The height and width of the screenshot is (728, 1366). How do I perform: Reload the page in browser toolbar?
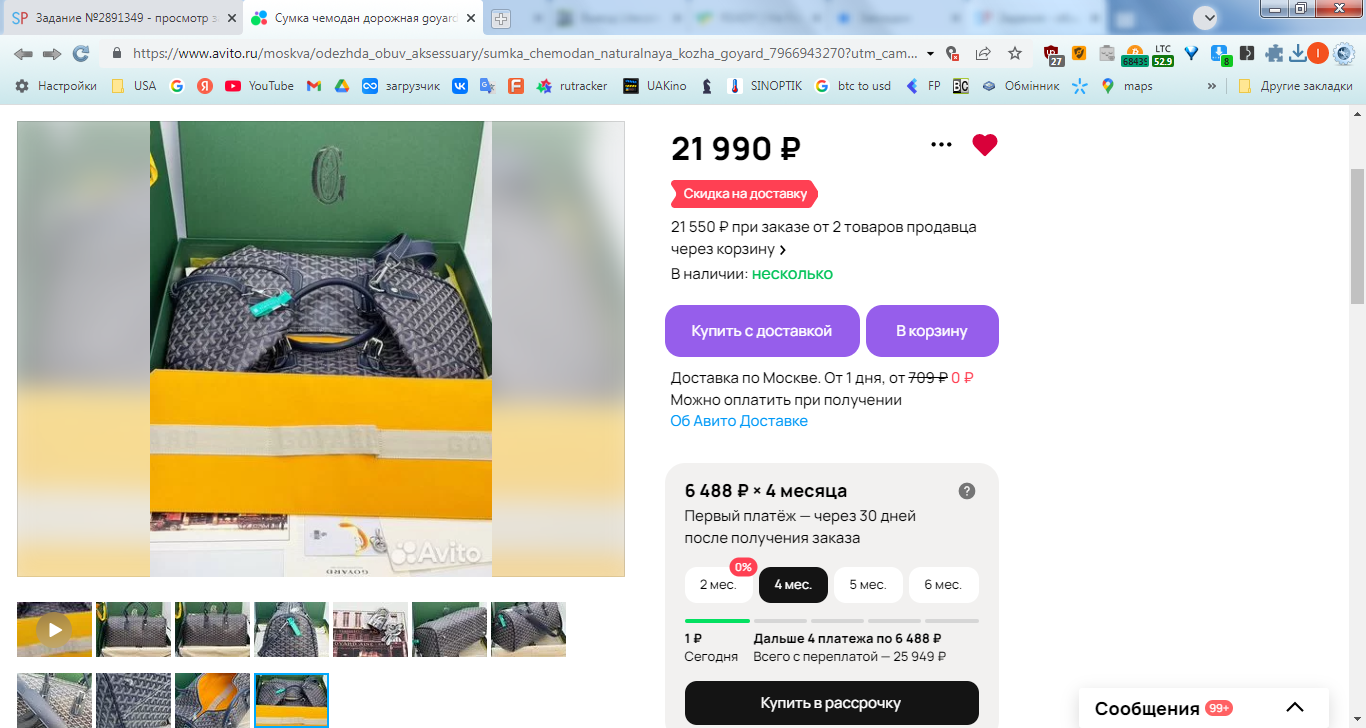click(81, 54)
